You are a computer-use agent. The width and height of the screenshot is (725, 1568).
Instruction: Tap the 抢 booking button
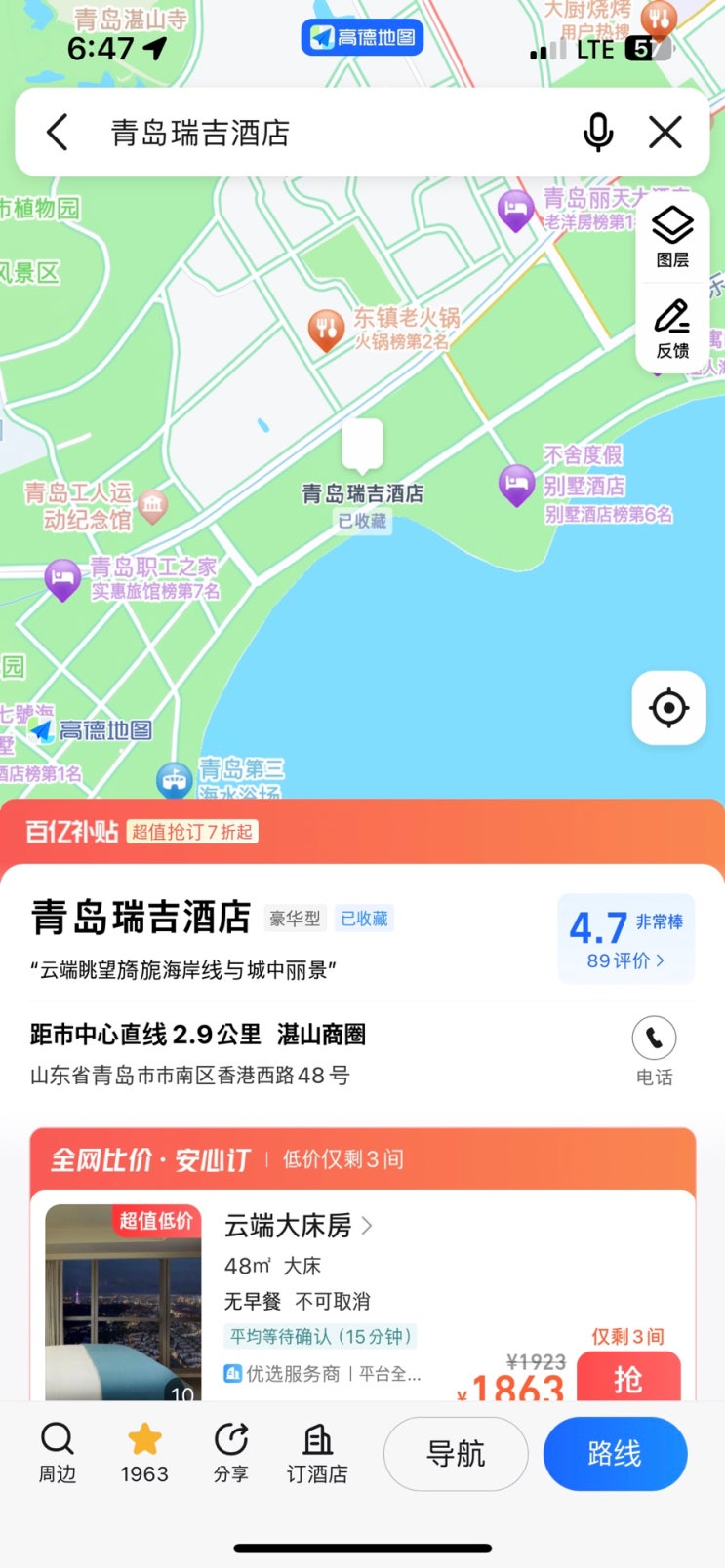click(x=628, y=1378)
